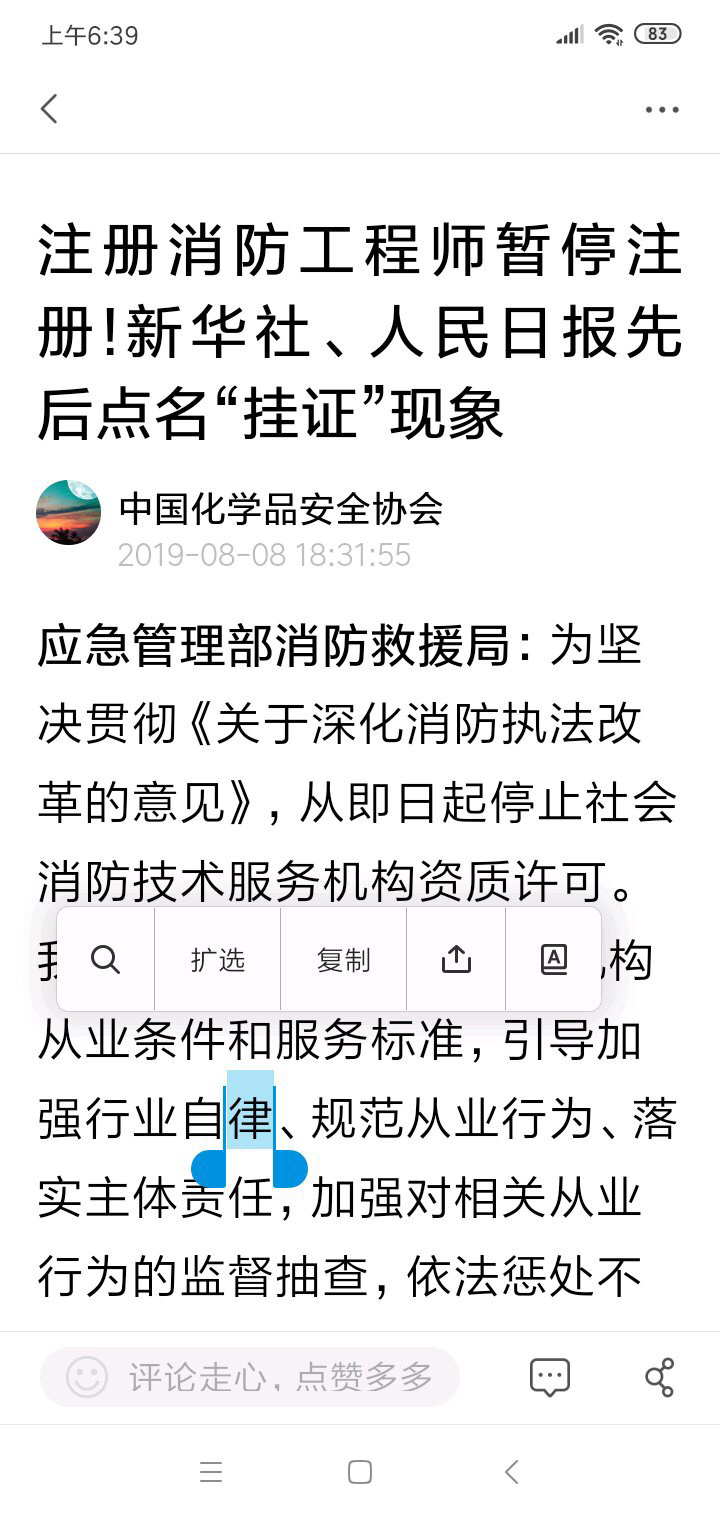720x1520 pixels.
Task: Tap 扩选 to expand the selection
Action: coord(218,960)
